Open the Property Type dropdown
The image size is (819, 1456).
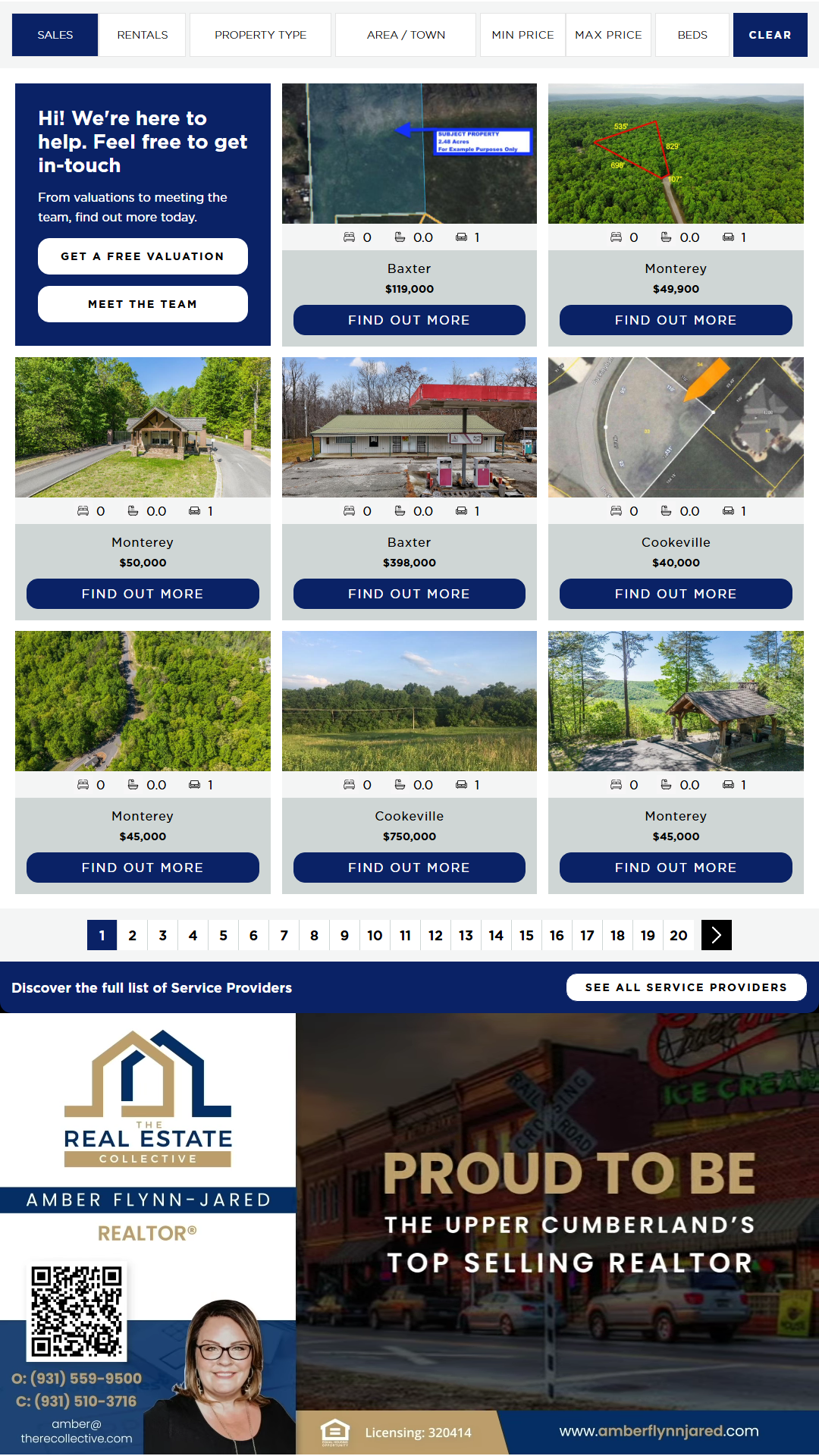[260, 35]
